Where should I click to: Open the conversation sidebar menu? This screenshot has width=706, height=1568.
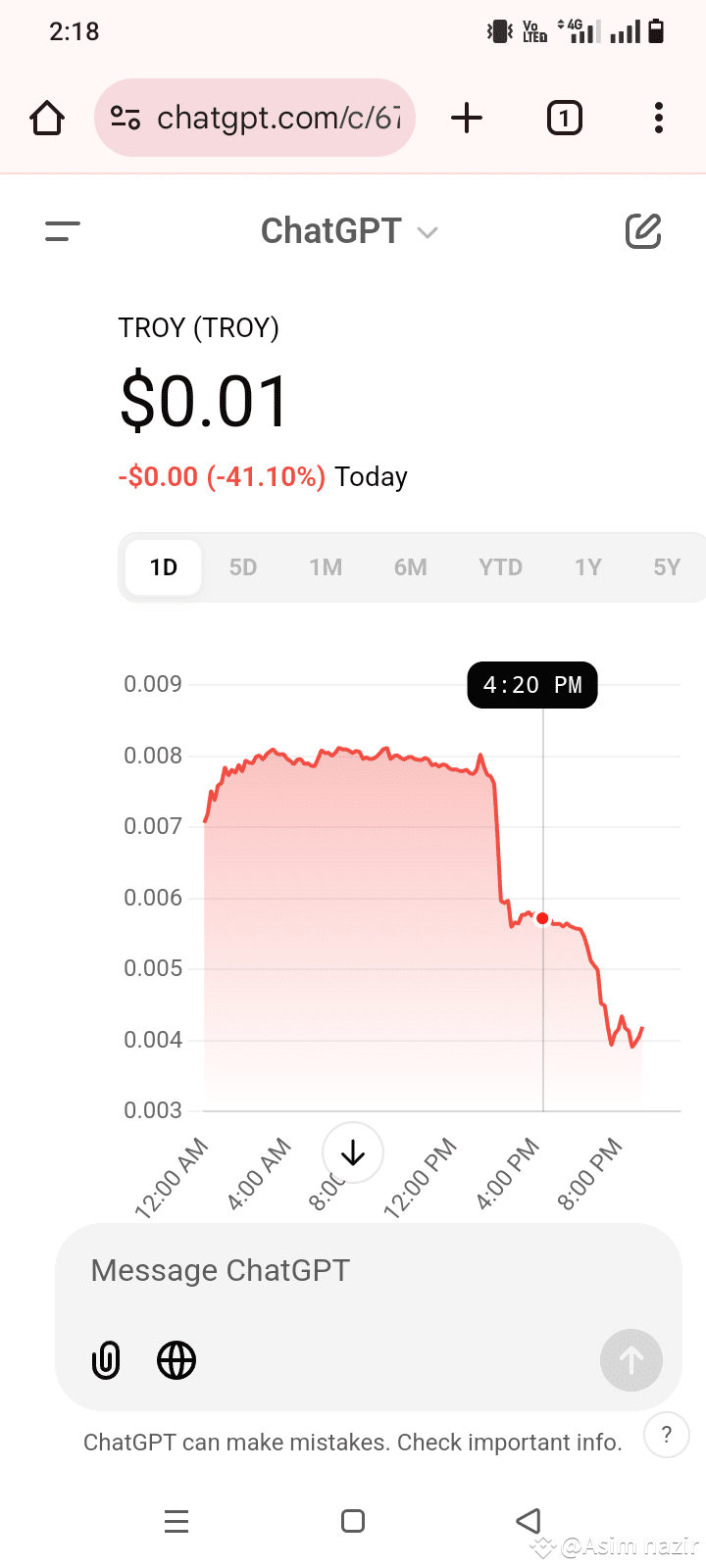(62, 231)
